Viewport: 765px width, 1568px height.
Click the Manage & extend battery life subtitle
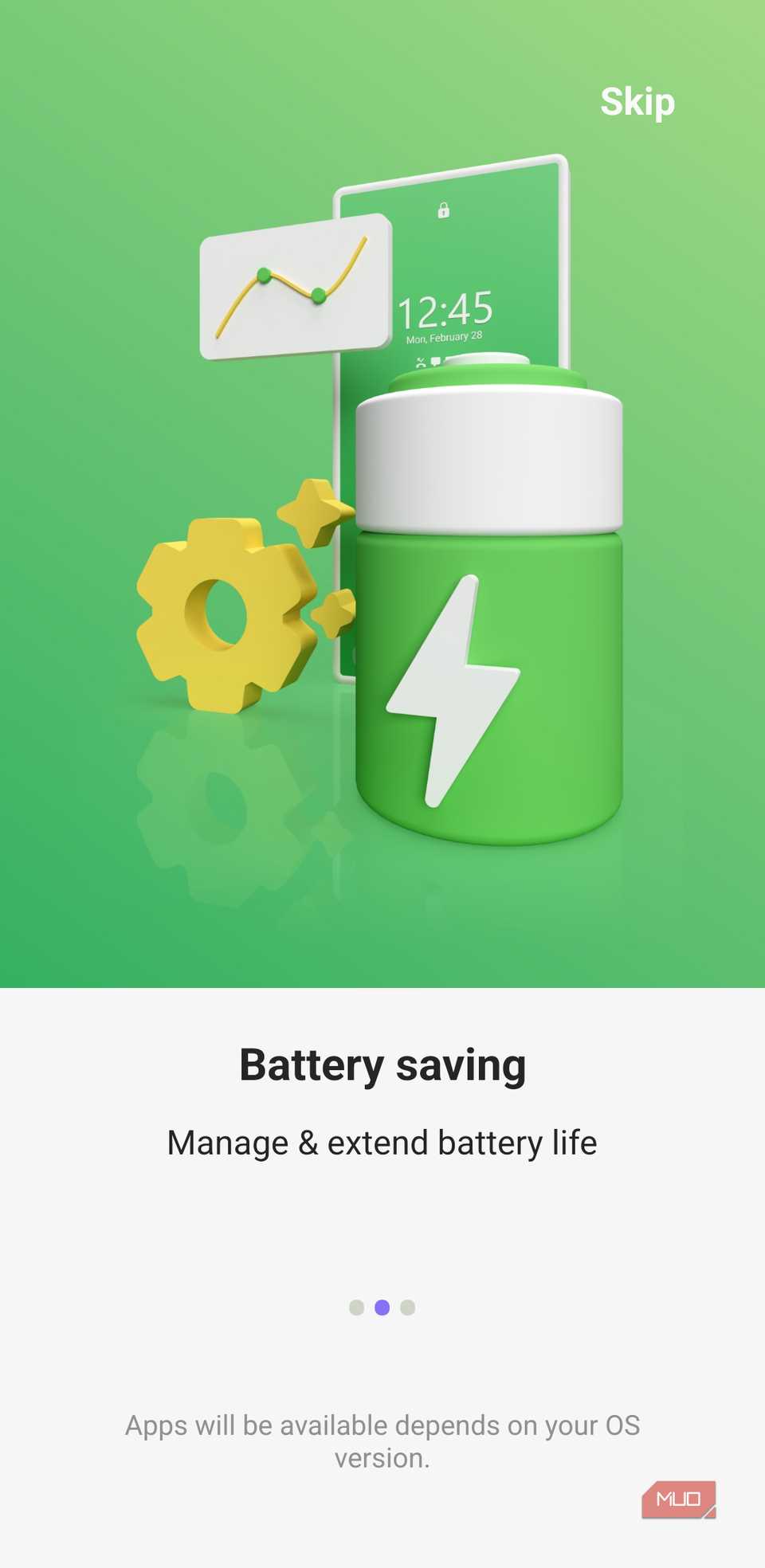click(382, 1142)
